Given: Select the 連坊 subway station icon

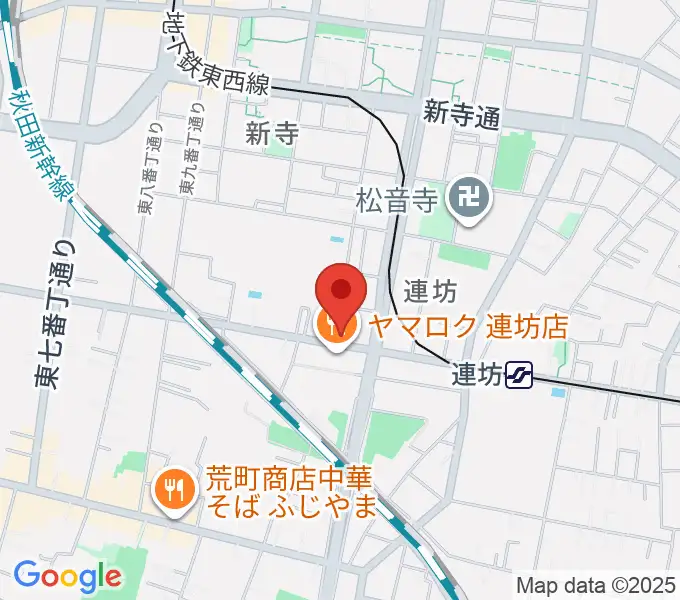Looking at the screenshot, I should [519, 375].
